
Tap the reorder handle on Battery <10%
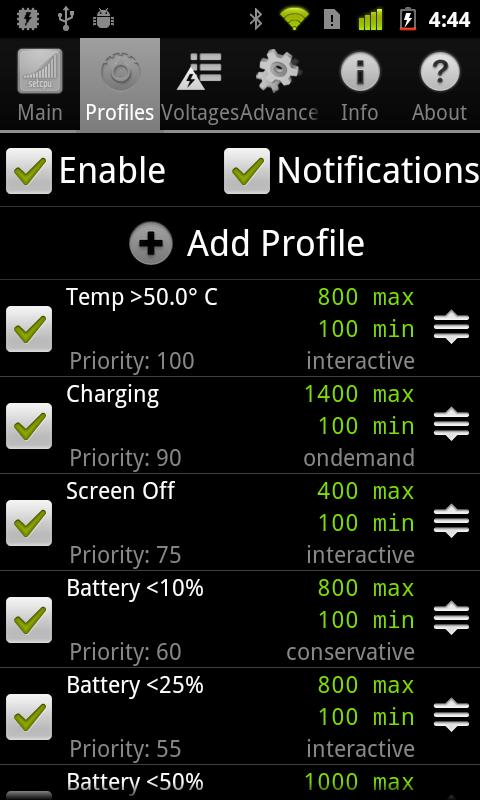coord(451,619)
